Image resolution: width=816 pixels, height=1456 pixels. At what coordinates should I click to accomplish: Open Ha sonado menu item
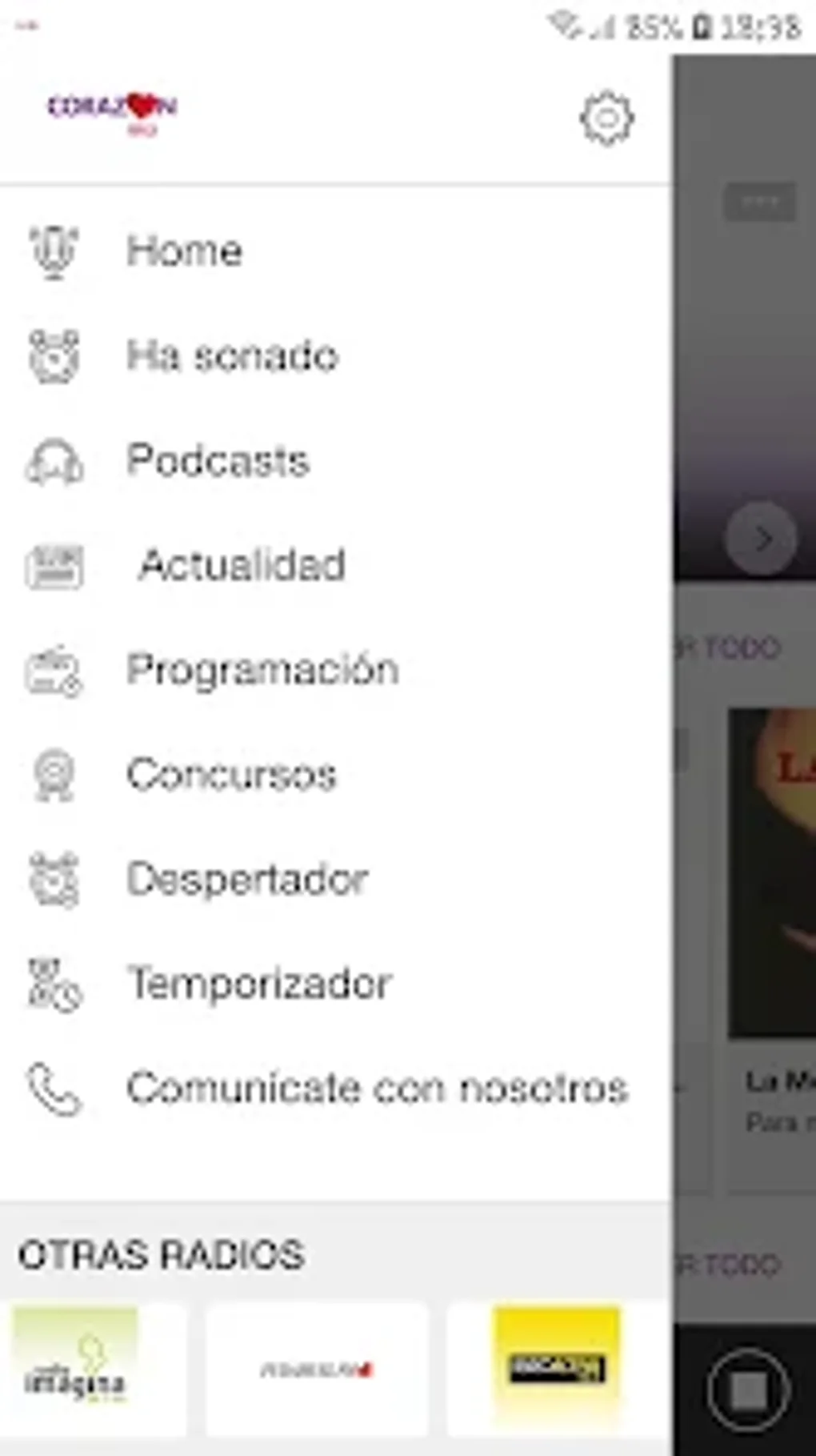tap(336, 355)
